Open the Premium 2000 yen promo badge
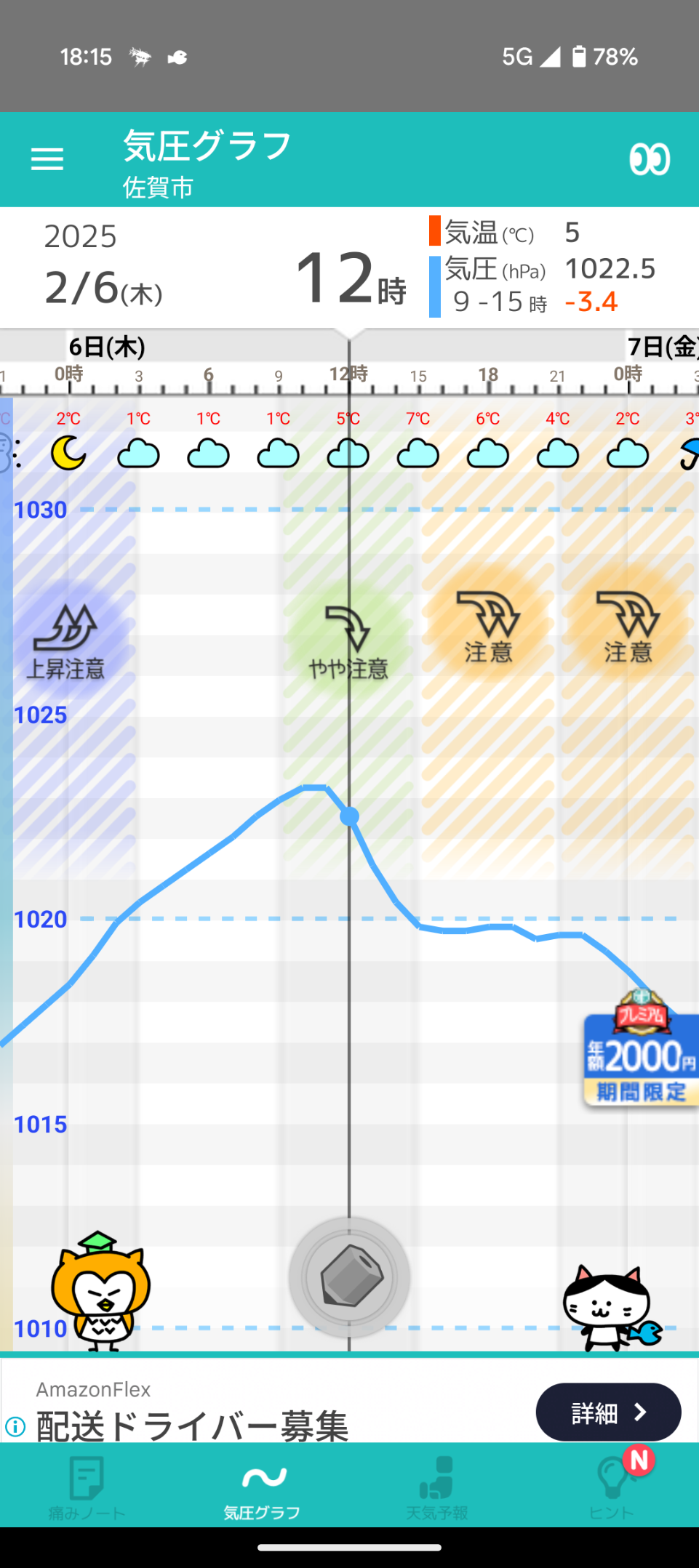The height and width of the screenshot is (1568, 699). click(640, 1054)
